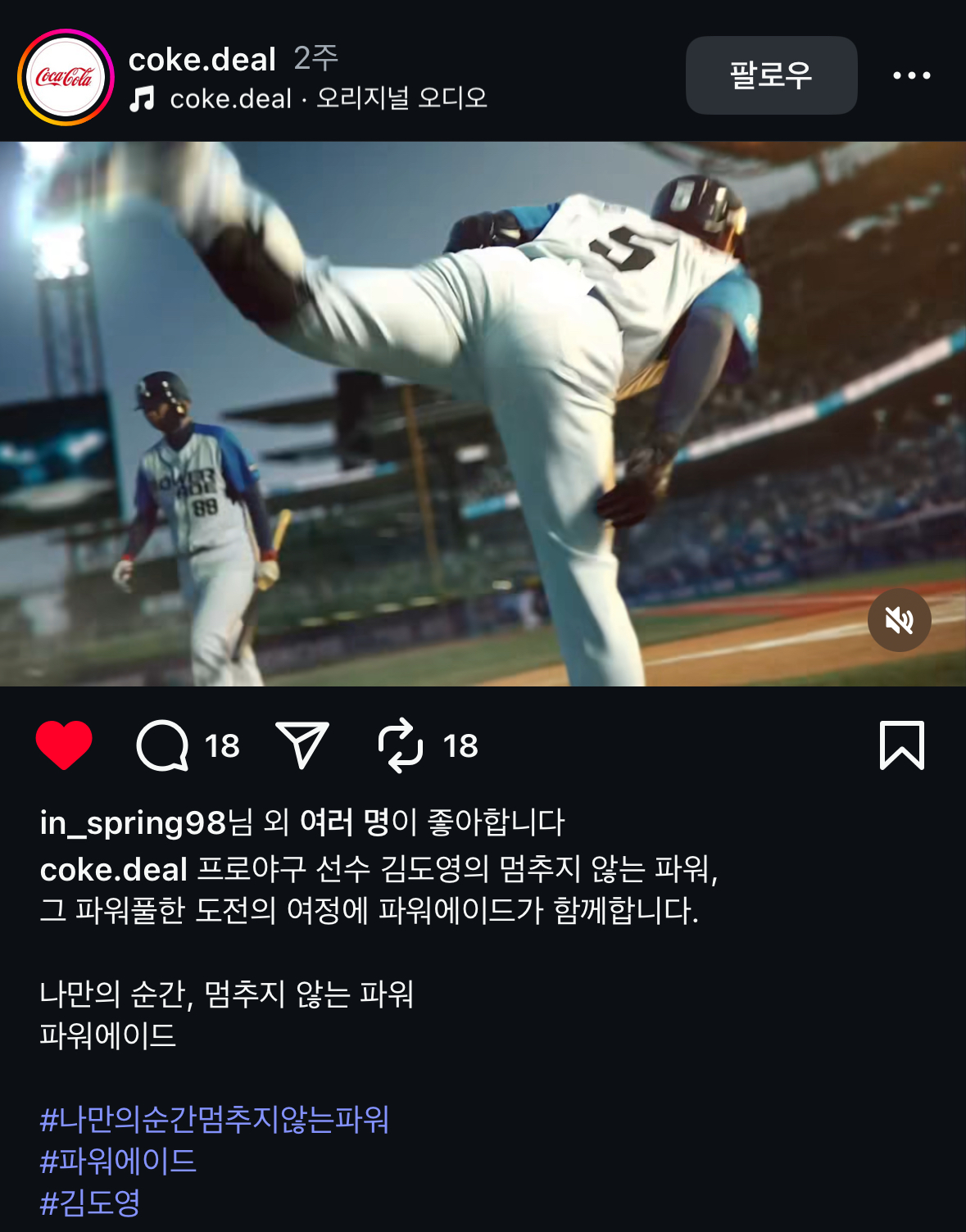Unmute the video sound
This screenshot has height=1232, width=966.
[899, 620]
